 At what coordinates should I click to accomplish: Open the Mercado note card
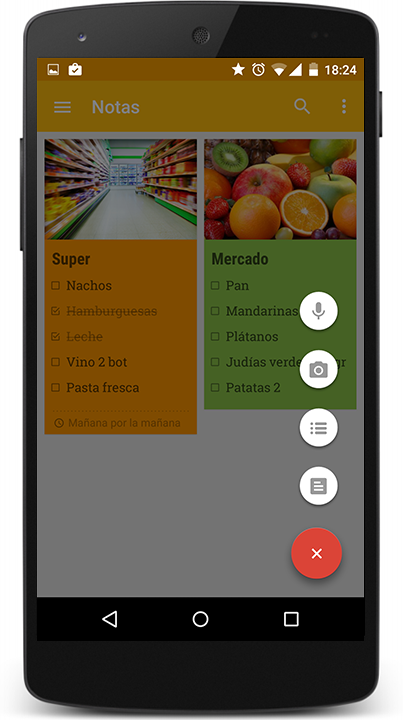[x=280, y=274]
